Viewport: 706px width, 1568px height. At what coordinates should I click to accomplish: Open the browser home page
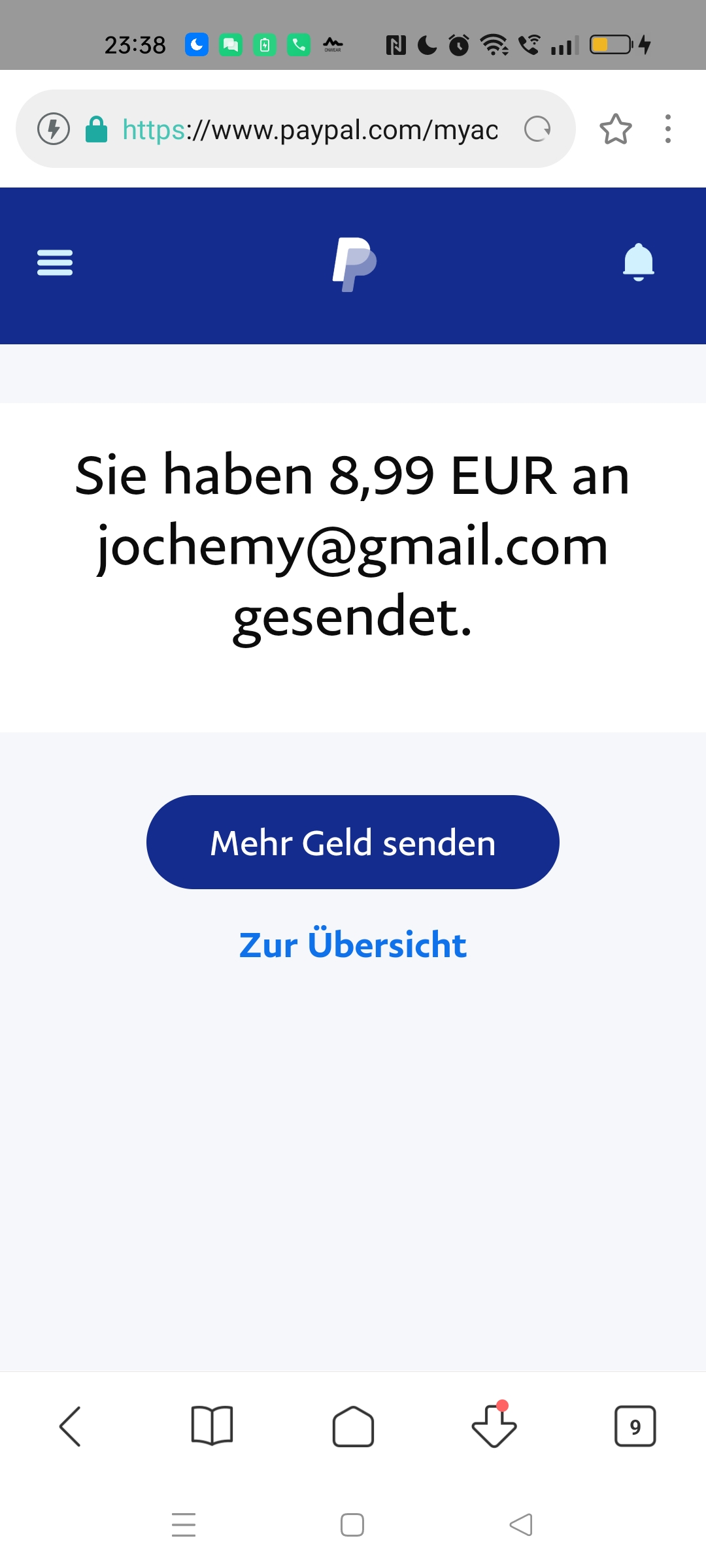point(353,1426)
